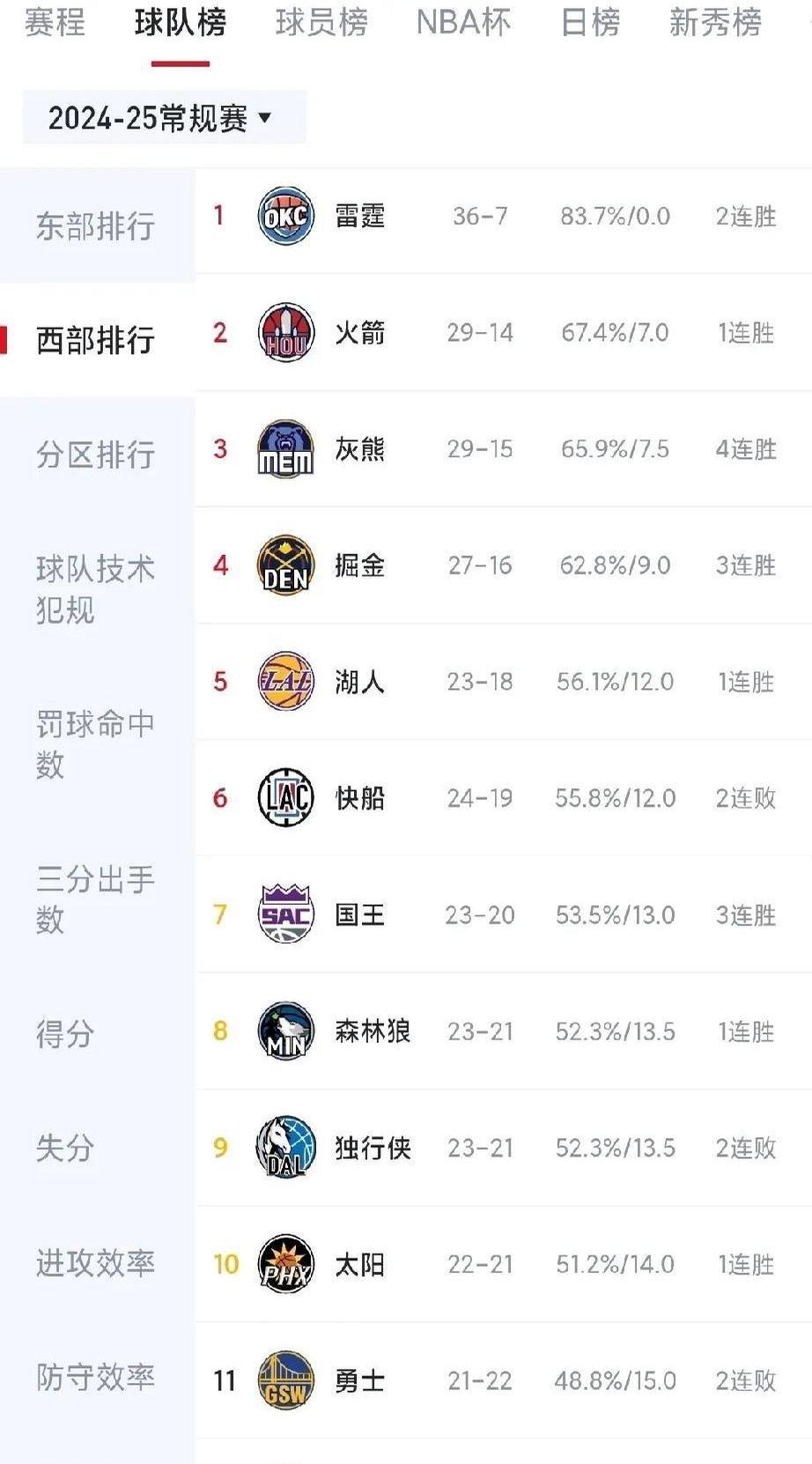
Task: Select the Suns (PHX) logo
Action: click(284, 1263)
